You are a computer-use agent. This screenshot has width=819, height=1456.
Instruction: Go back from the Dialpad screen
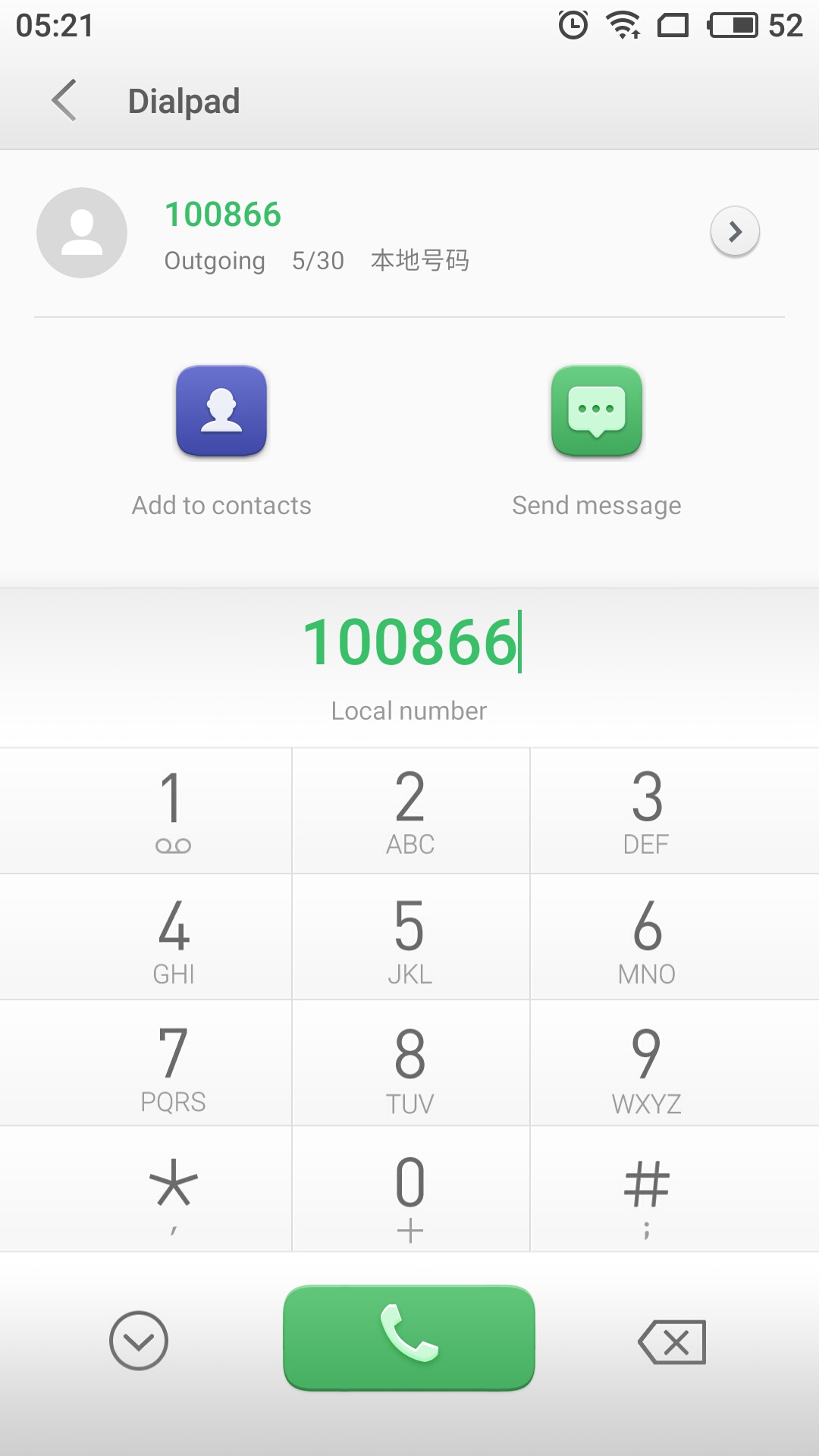click(x=64, y=100)
